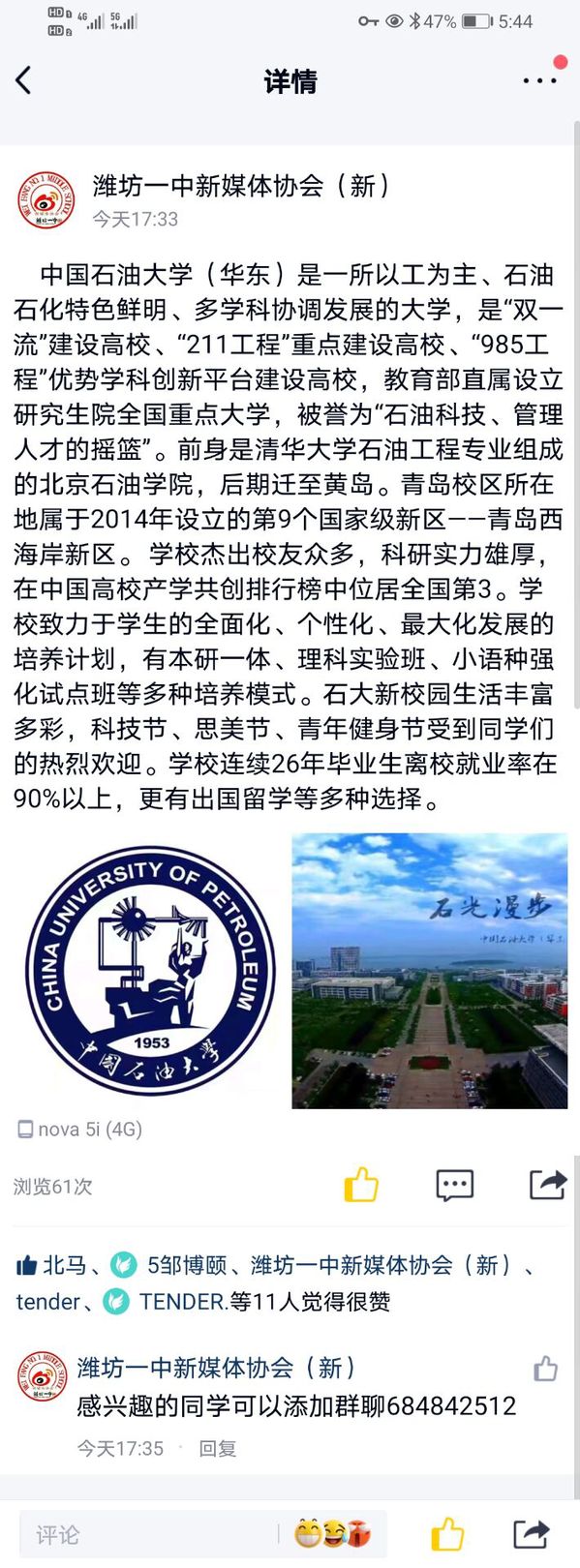This screenshot has width=580, height=1568.
Task: View the campus aerial photo
Action: coord(430,971)
